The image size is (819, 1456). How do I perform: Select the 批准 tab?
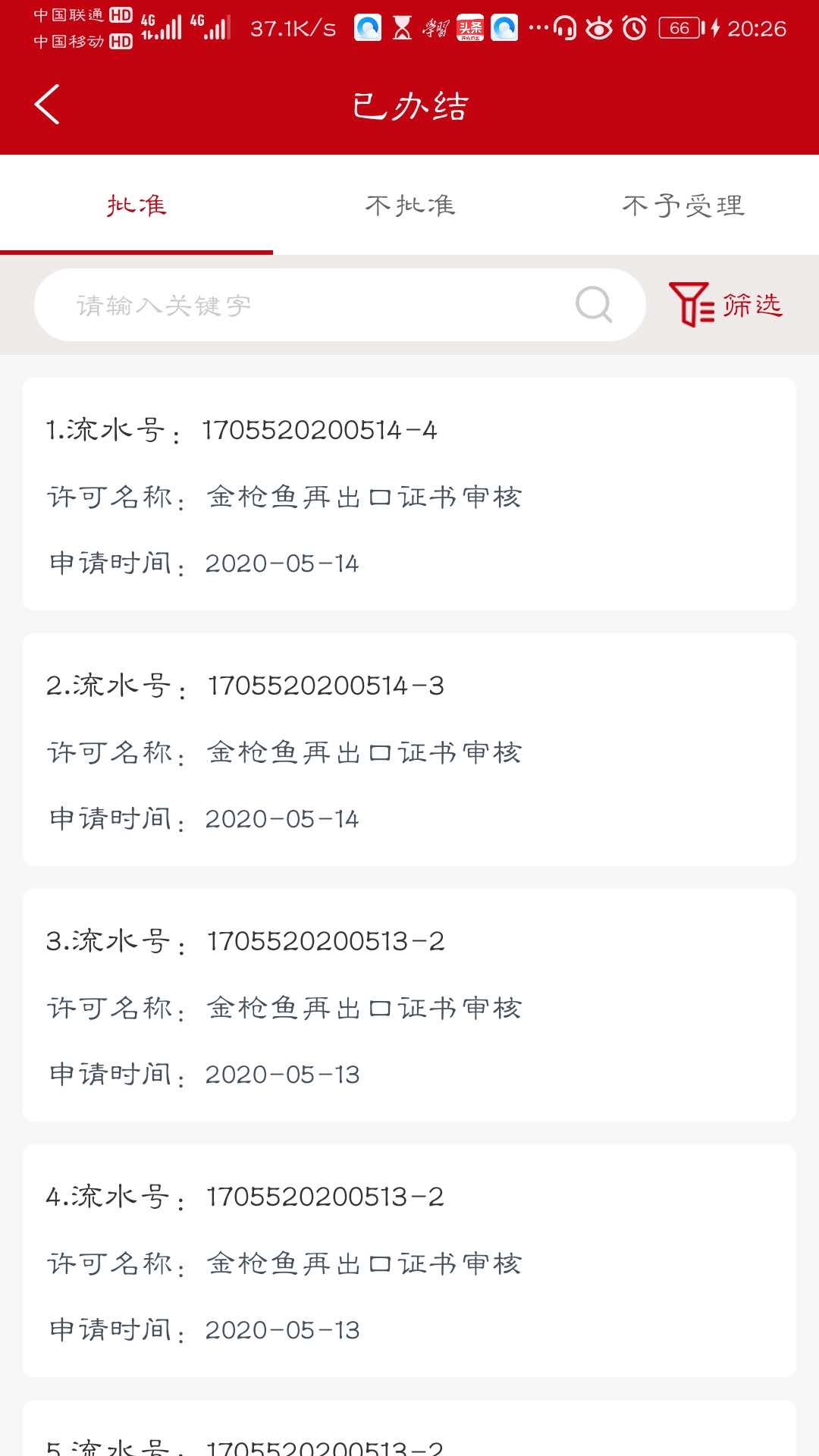[137, 203]
